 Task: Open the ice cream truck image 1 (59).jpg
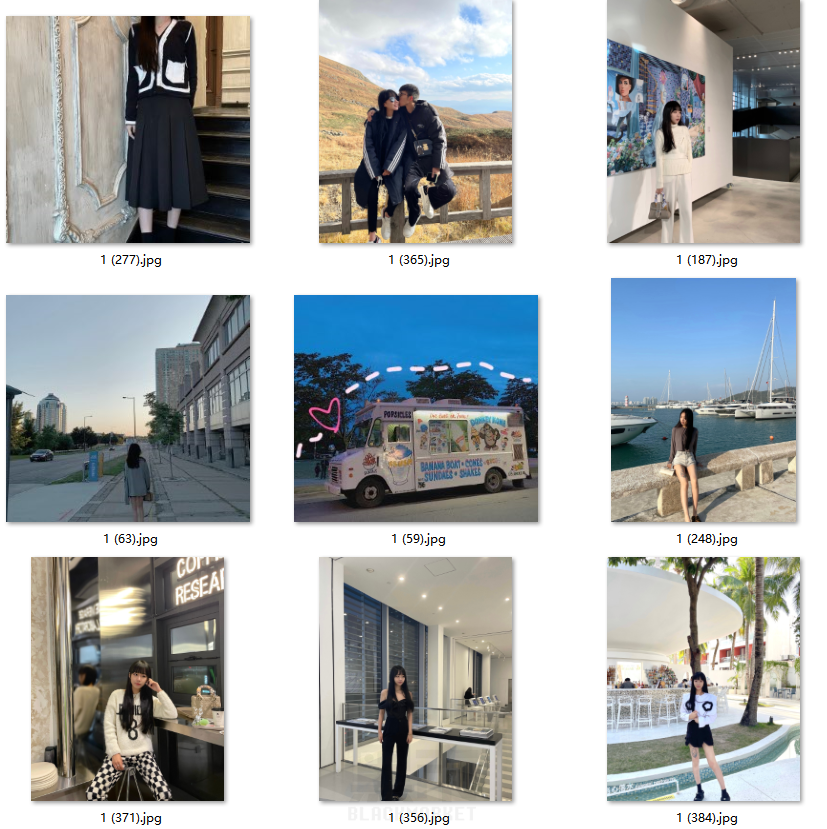point(415,408)
